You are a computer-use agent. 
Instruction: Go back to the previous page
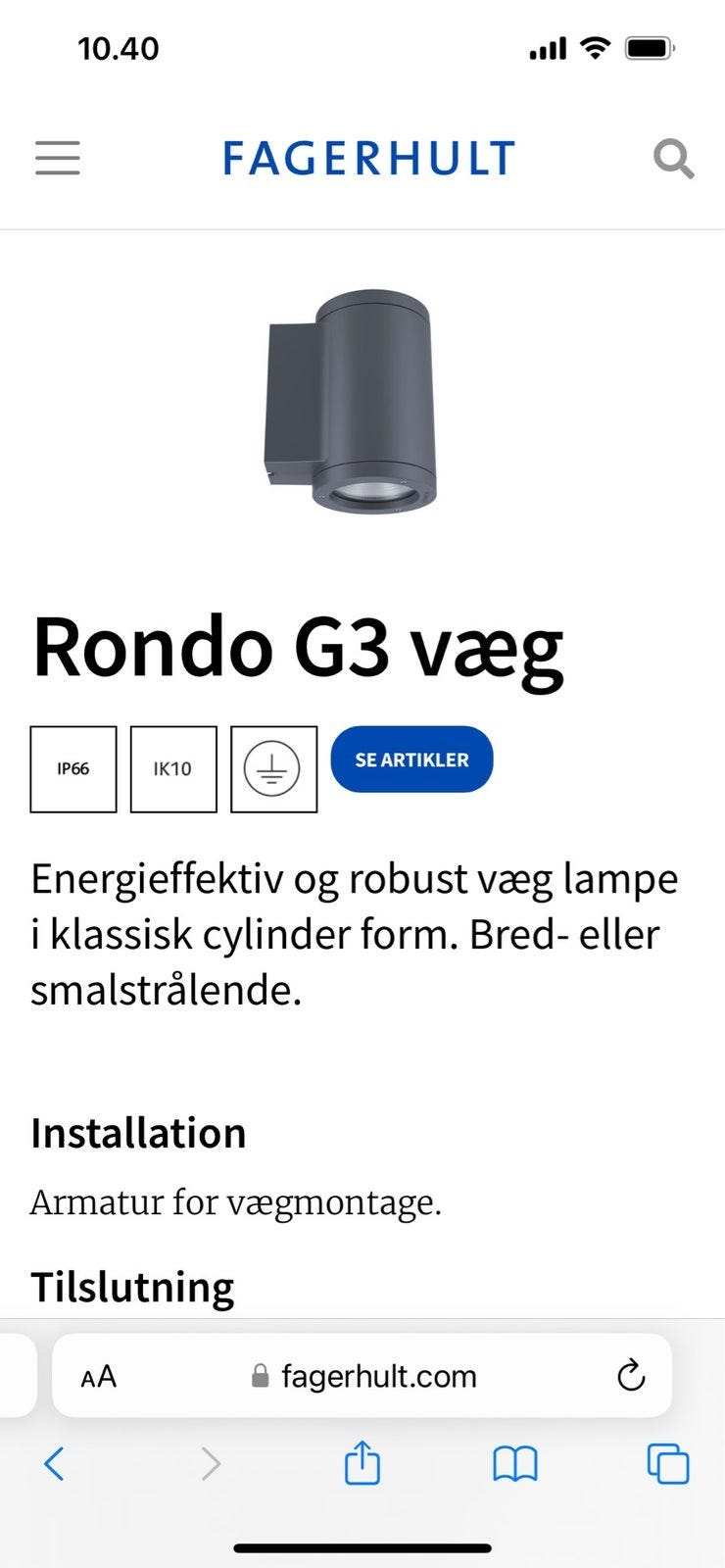pyautogui.click(x=55, y=1464)
